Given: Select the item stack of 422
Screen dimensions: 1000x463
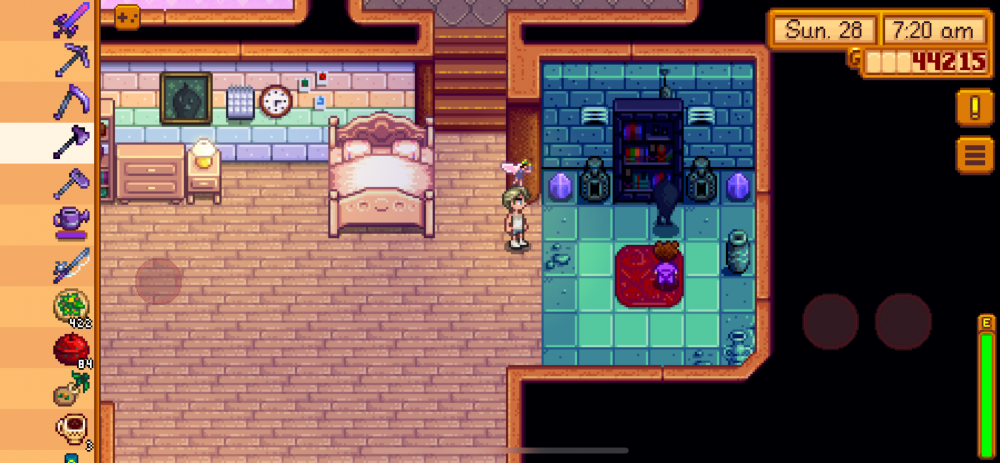Looking at the screenshot, I should [x=72, y=305].
